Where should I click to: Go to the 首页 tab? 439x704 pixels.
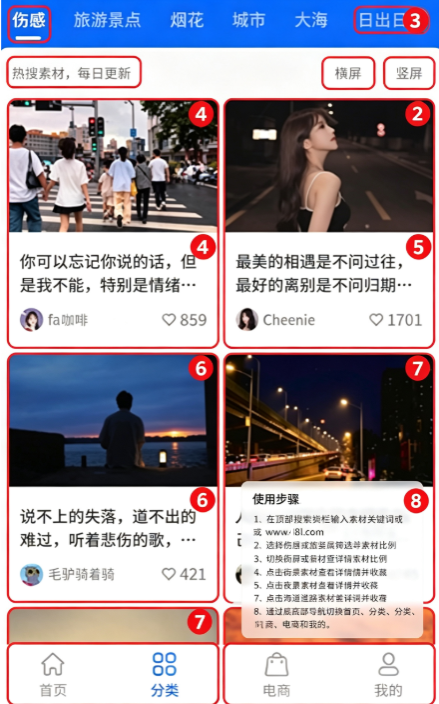click(53, 674)
